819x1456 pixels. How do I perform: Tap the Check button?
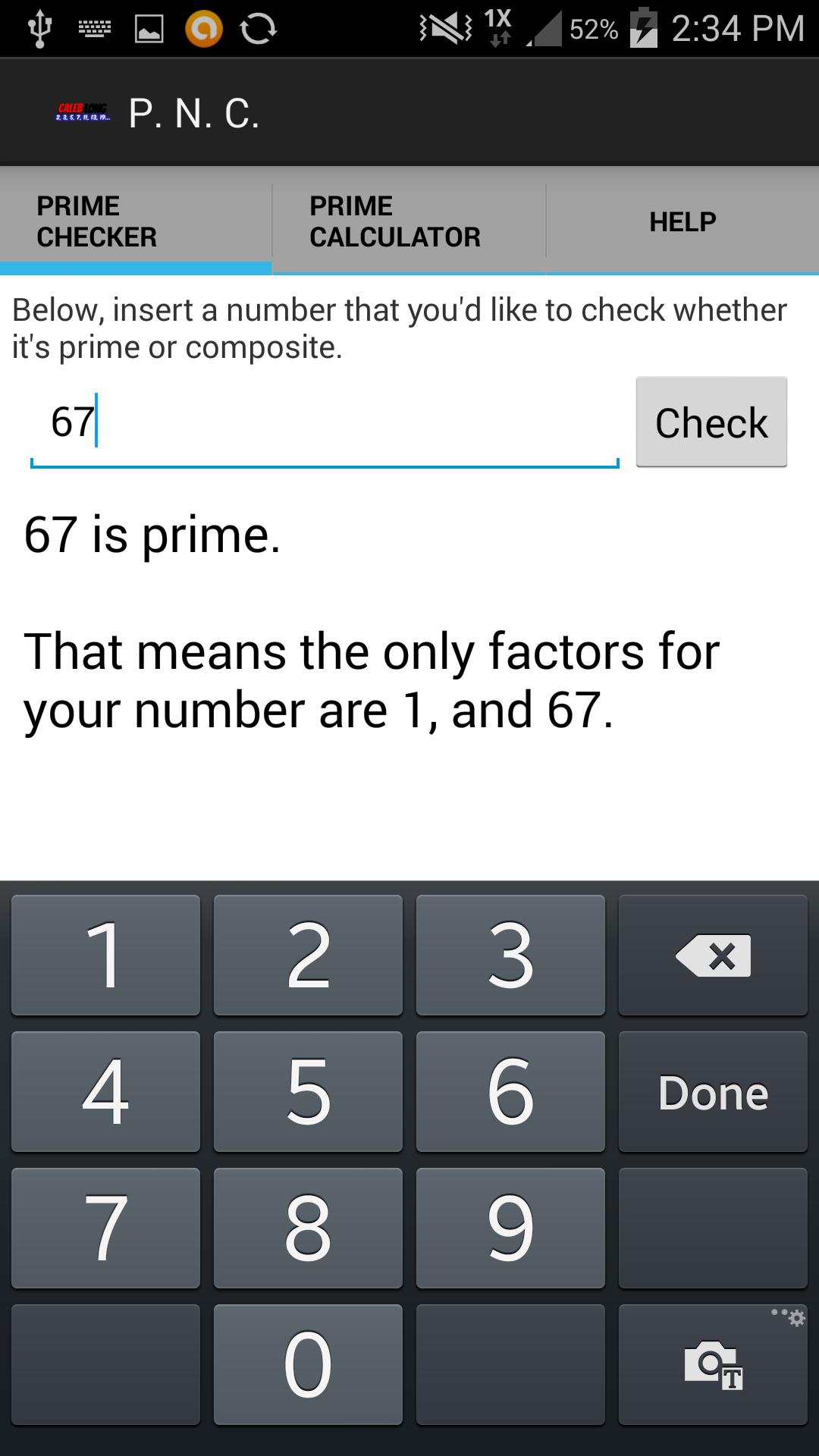(x=711, y=422)
